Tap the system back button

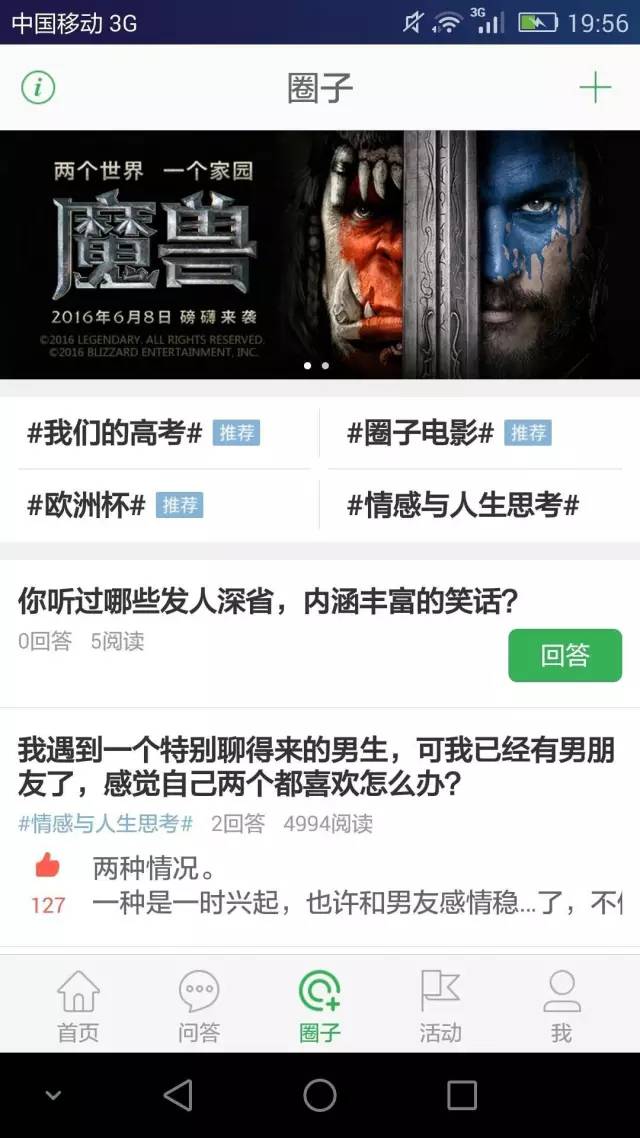click(x=179, y=1095)
